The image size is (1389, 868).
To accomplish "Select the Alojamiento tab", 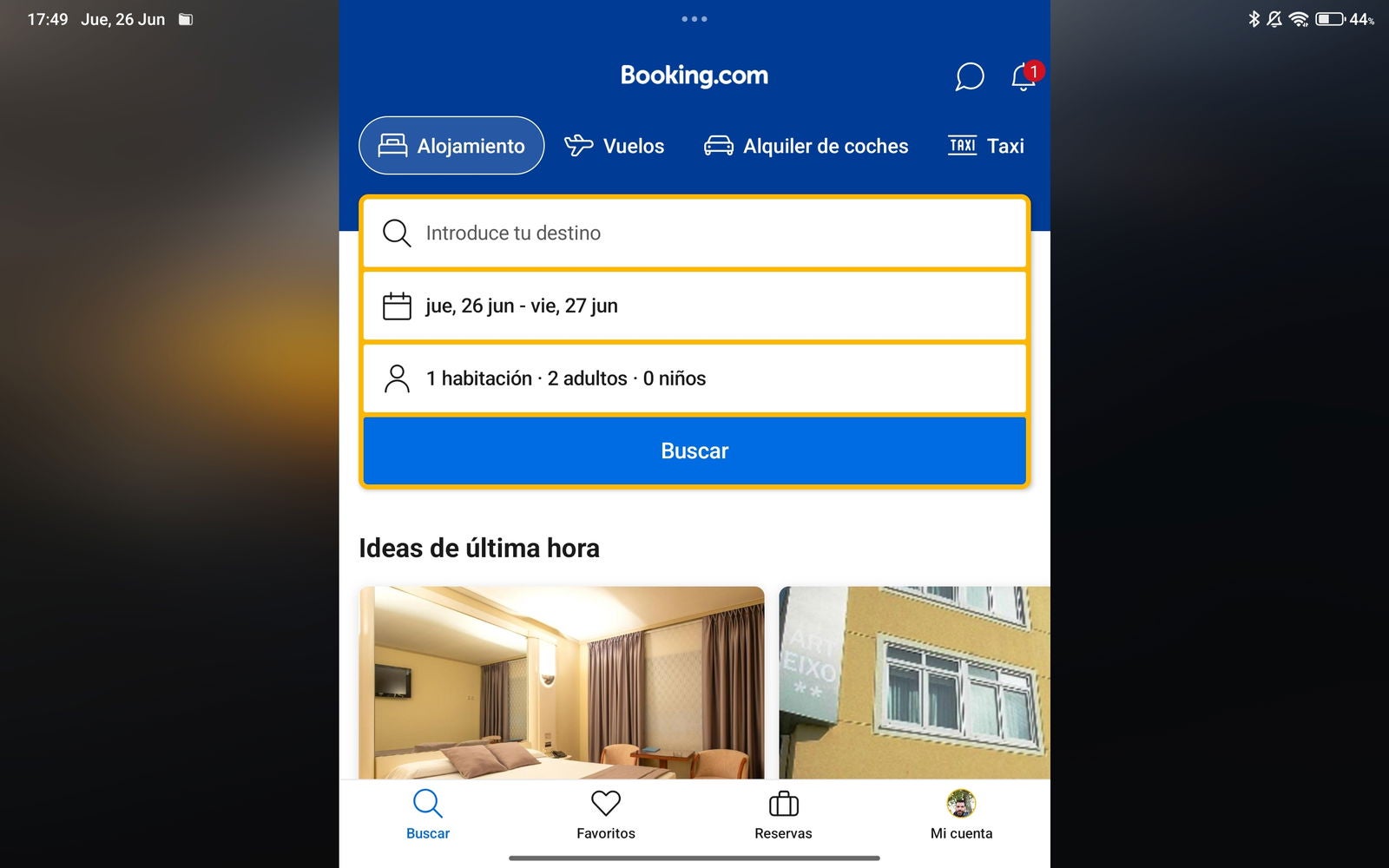I will (451, 146).
